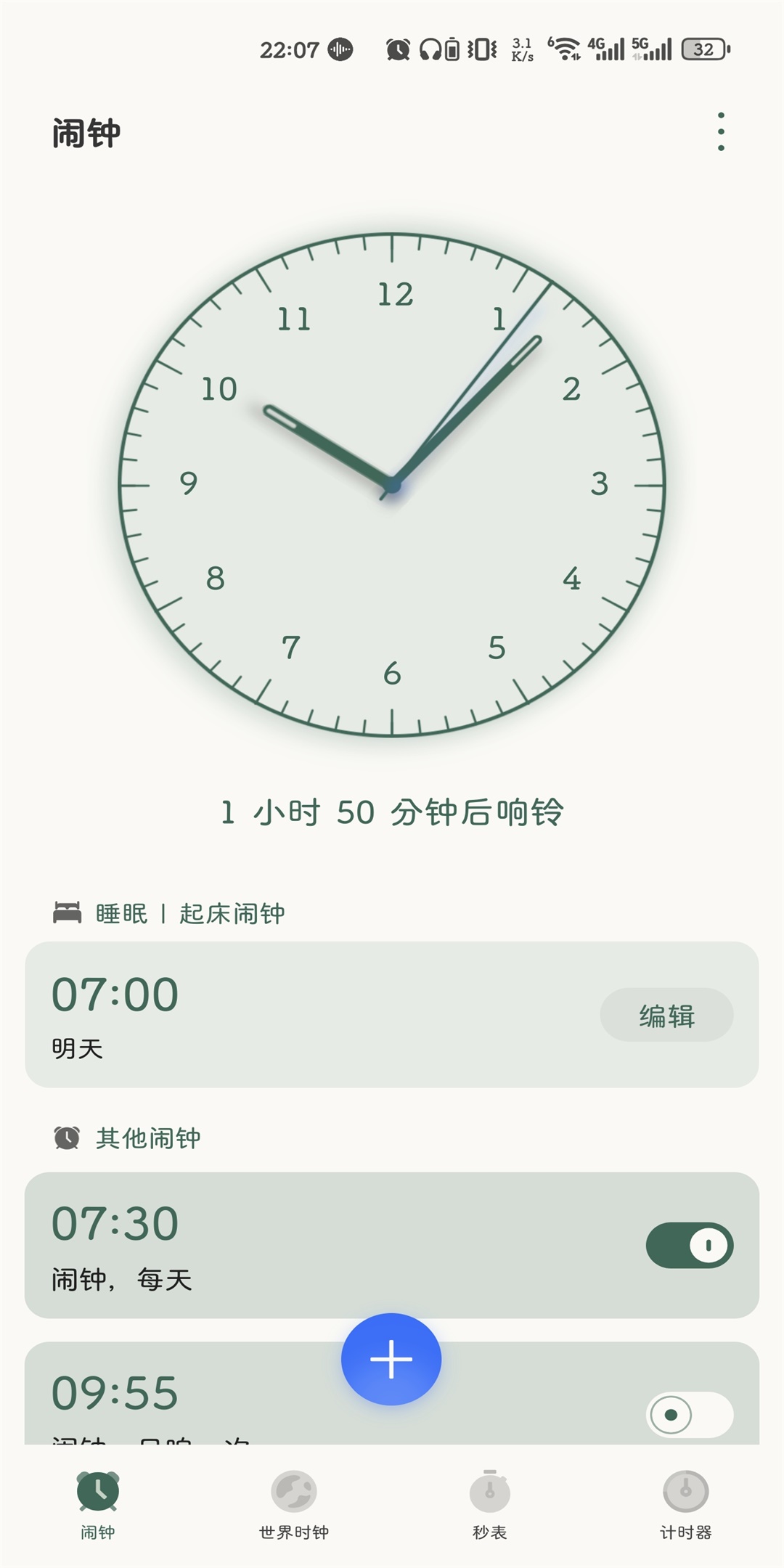Switch to the 世界时钟 tab
This screenshot has height=1568, width=784.
point(294,1503)
